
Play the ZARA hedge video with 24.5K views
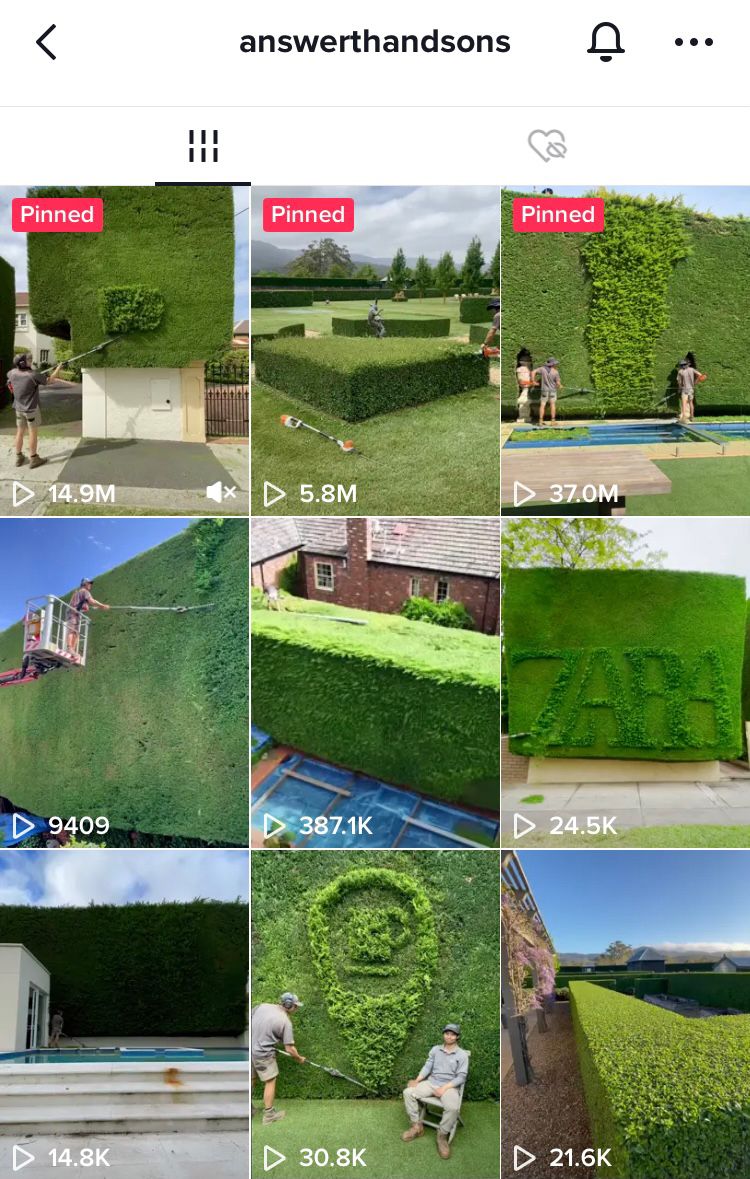pos(625,682)
